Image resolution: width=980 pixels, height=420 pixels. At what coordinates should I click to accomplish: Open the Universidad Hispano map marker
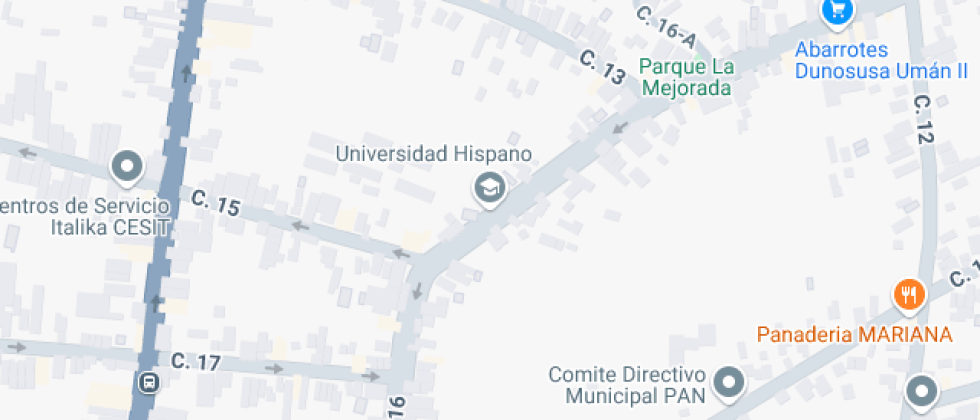click(489, 187)
